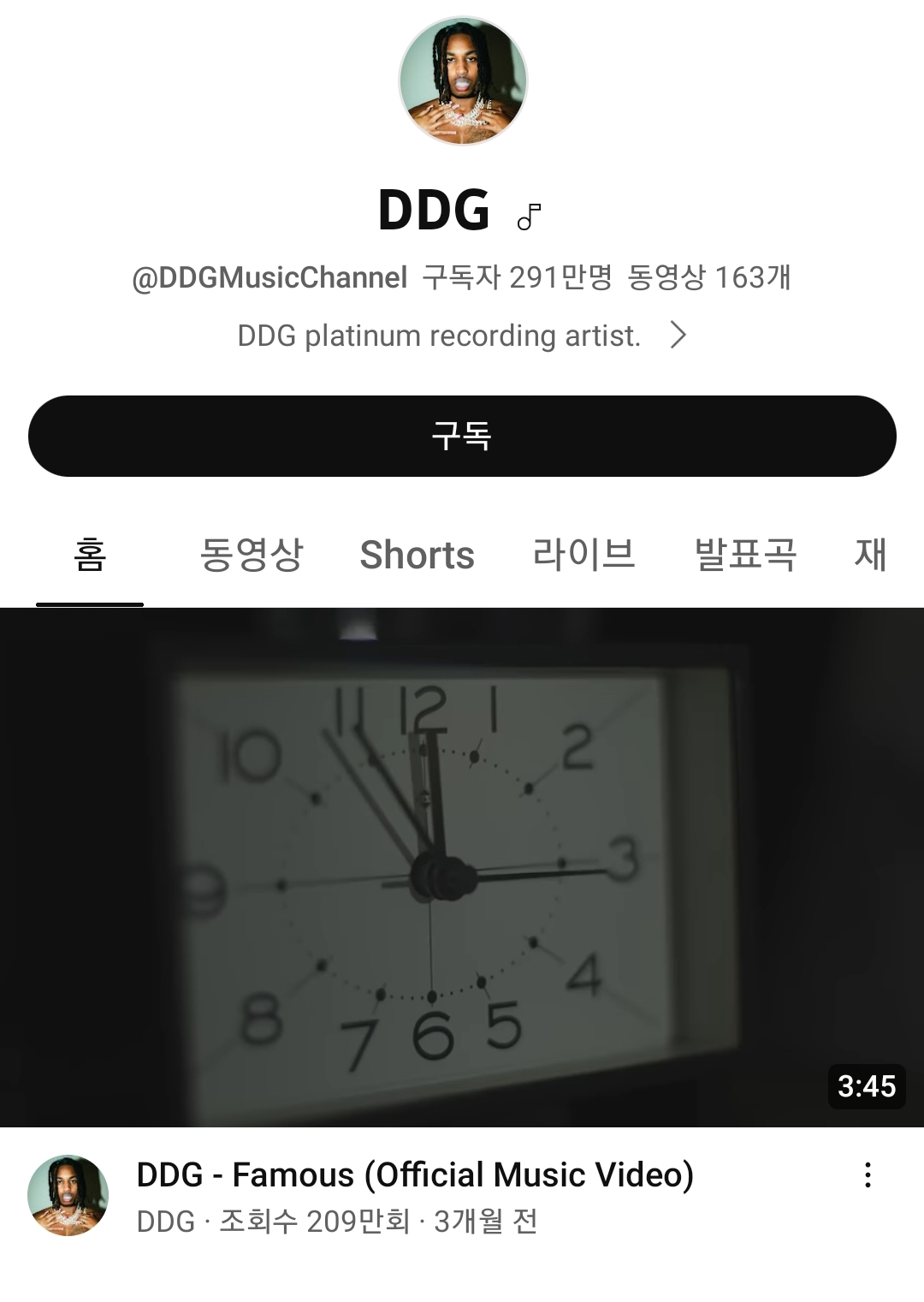This screenshot has height=1302, width=924.
Task: Open the DDG - Famous (Official Music Video) title
Action: pyautogui.click(x=415, y=1174)
